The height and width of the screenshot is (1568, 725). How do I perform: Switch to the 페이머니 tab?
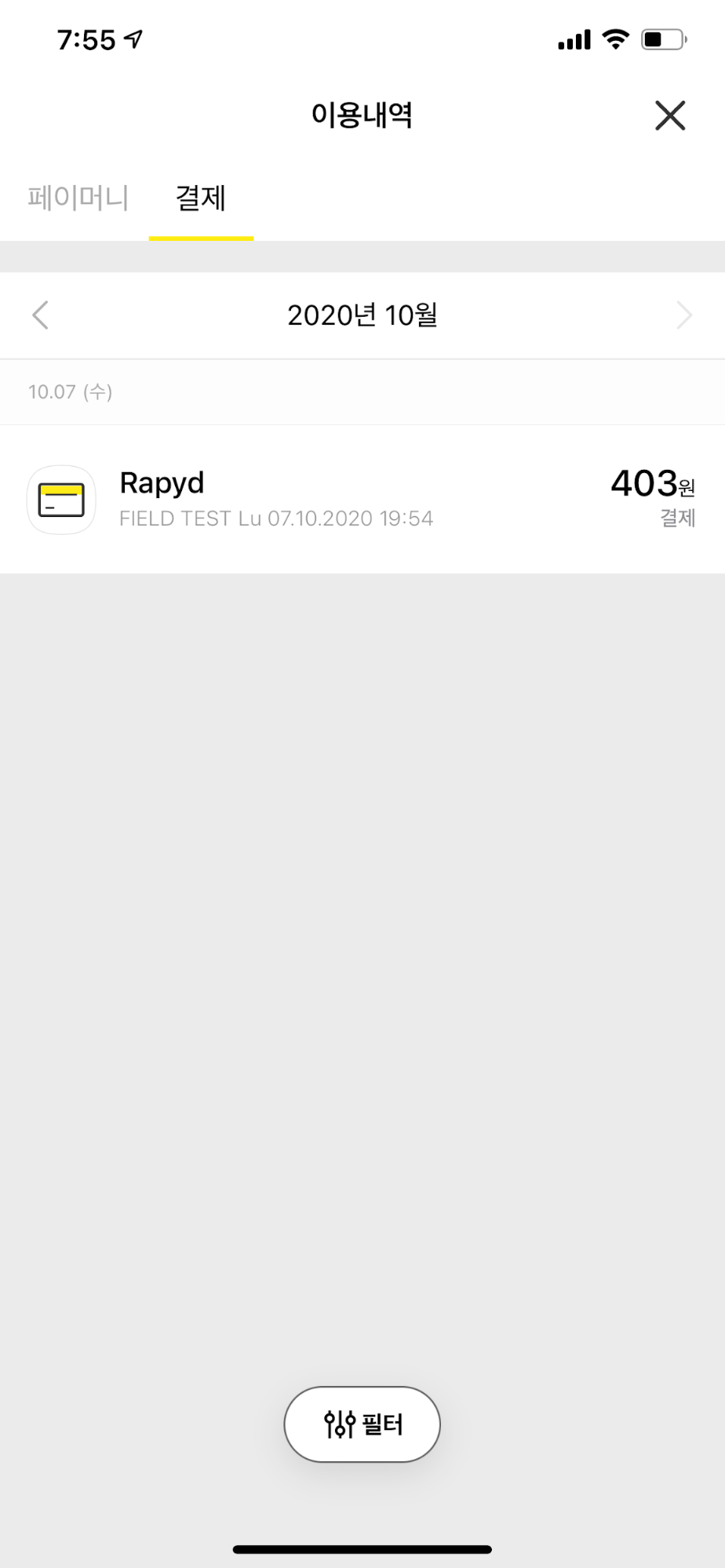78,198
